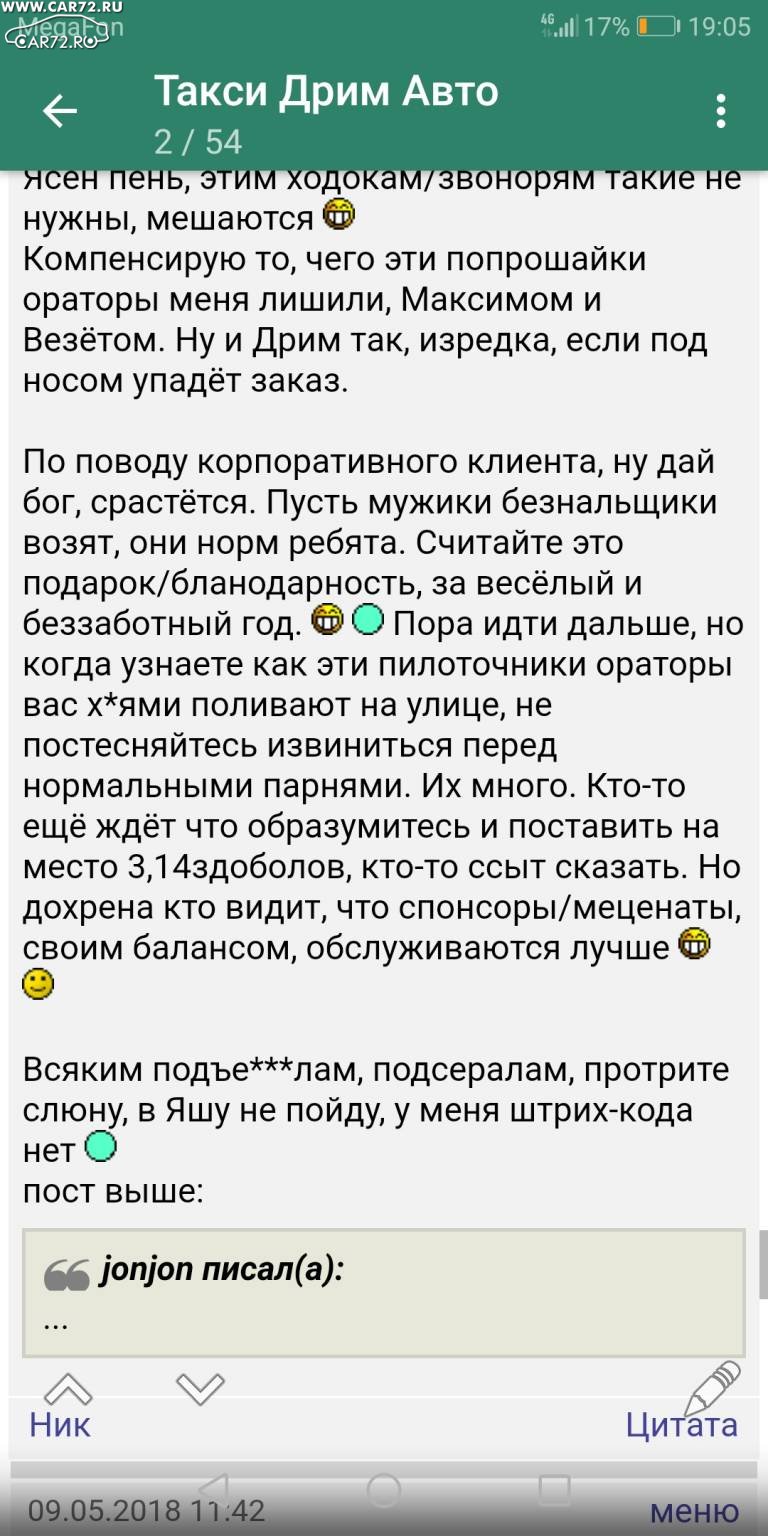Go back using the top arrow

[x=60, y=112]
